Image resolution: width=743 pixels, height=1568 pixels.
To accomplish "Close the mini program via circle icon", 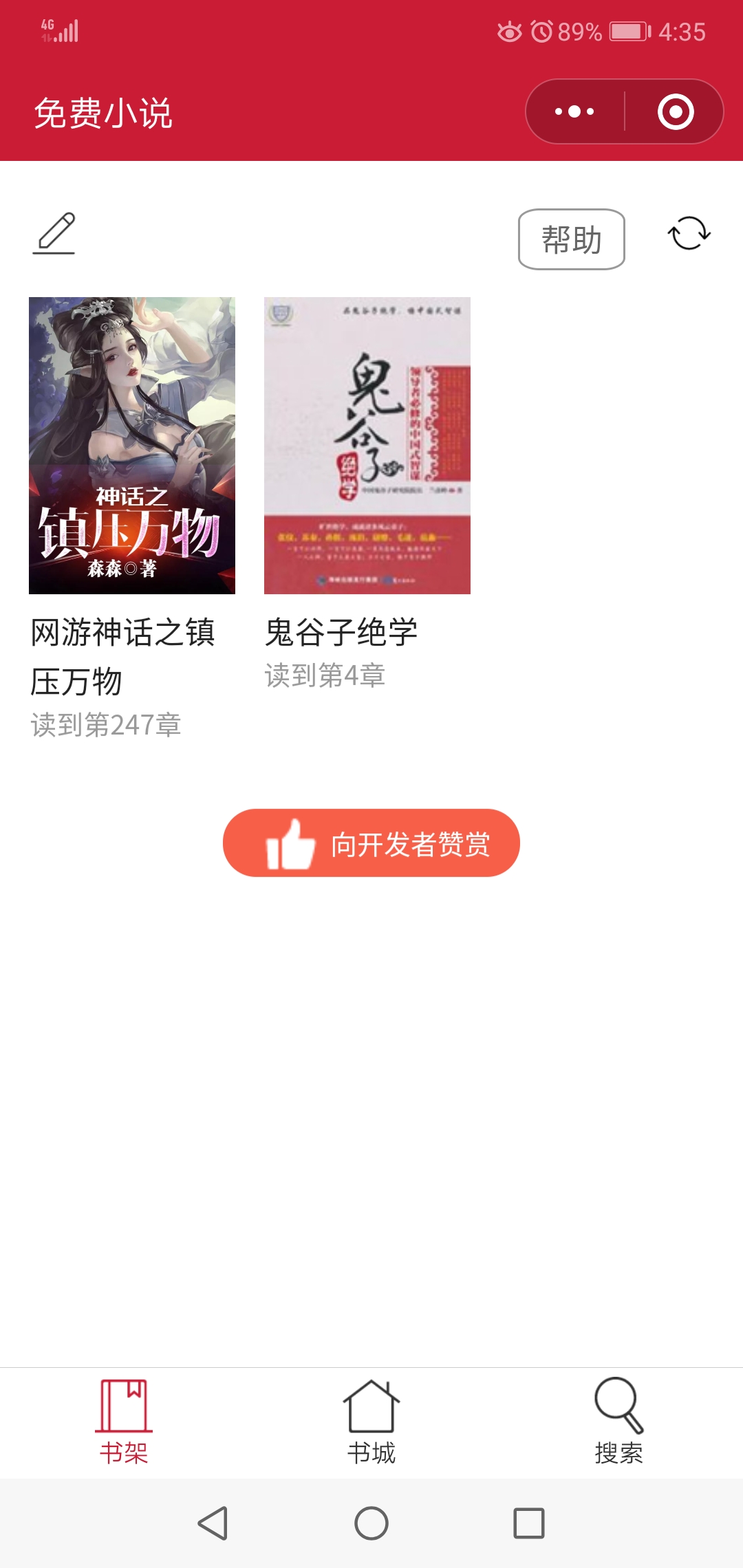I will (675, 111).
